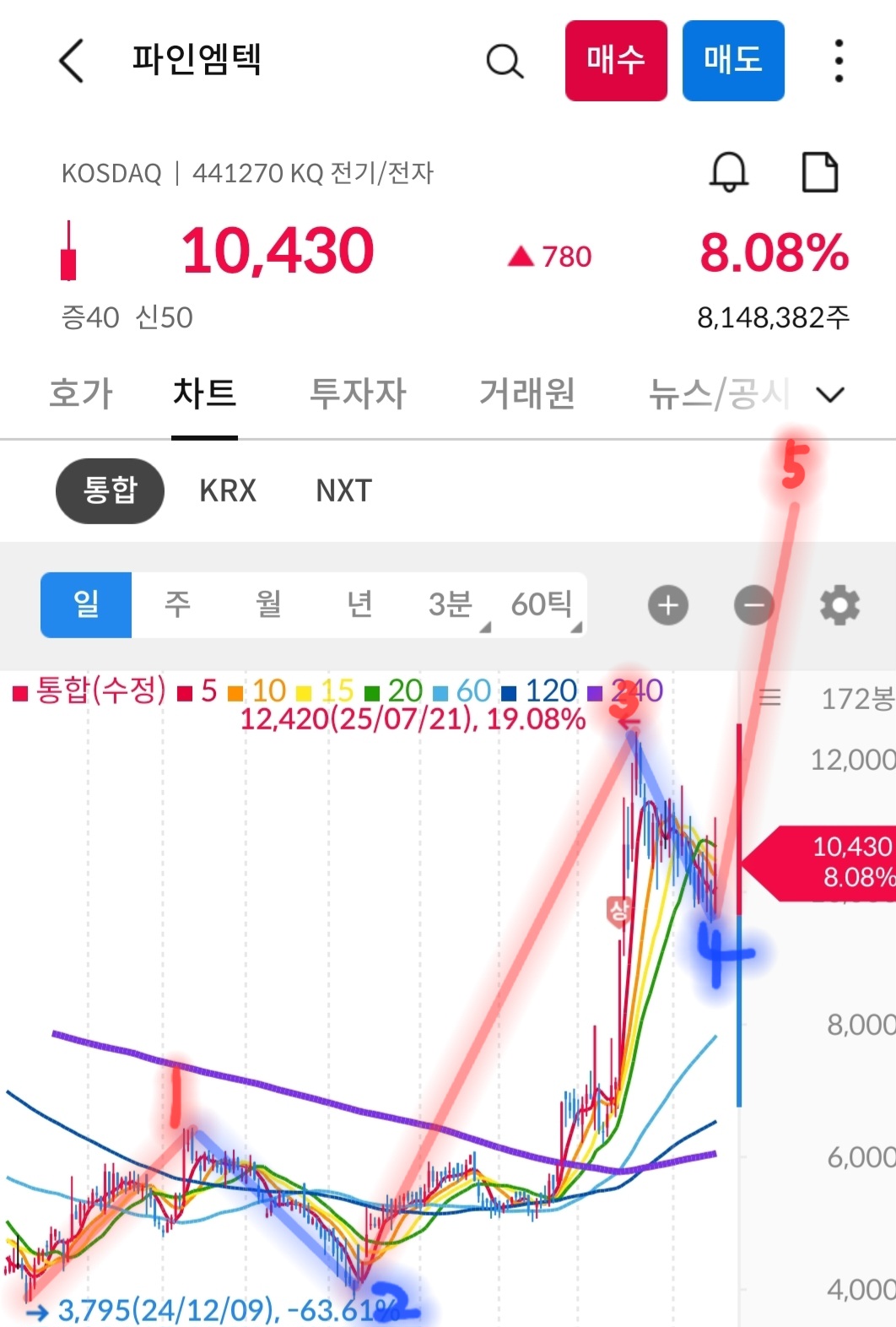Screen dimensions: 896x1327
Task: Zoom into the chart with the plus icon
Action: coord(667,604)
